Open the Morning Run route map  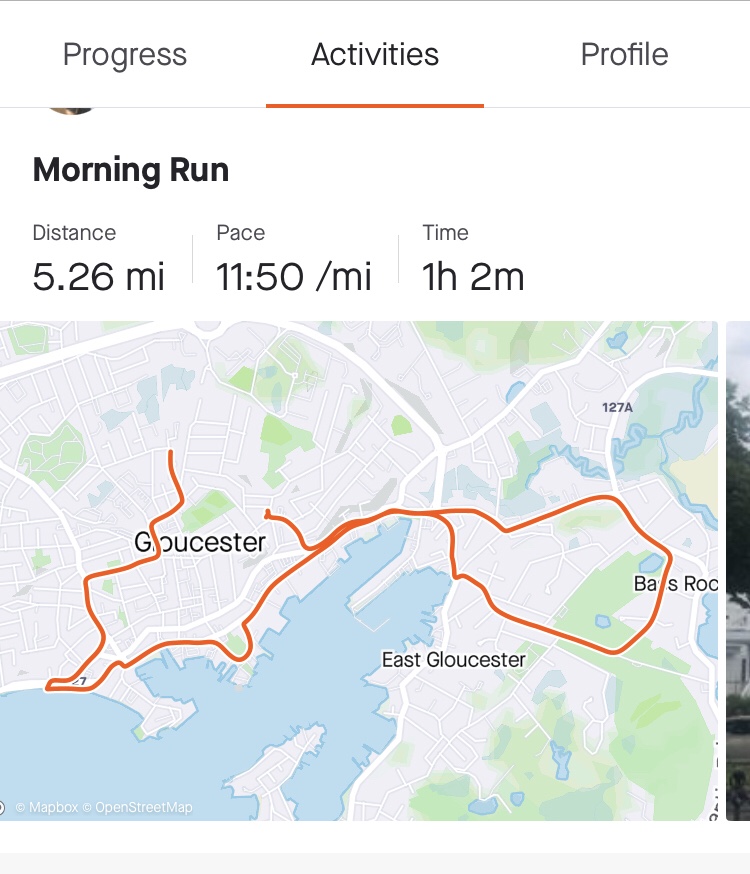(358, 570)
